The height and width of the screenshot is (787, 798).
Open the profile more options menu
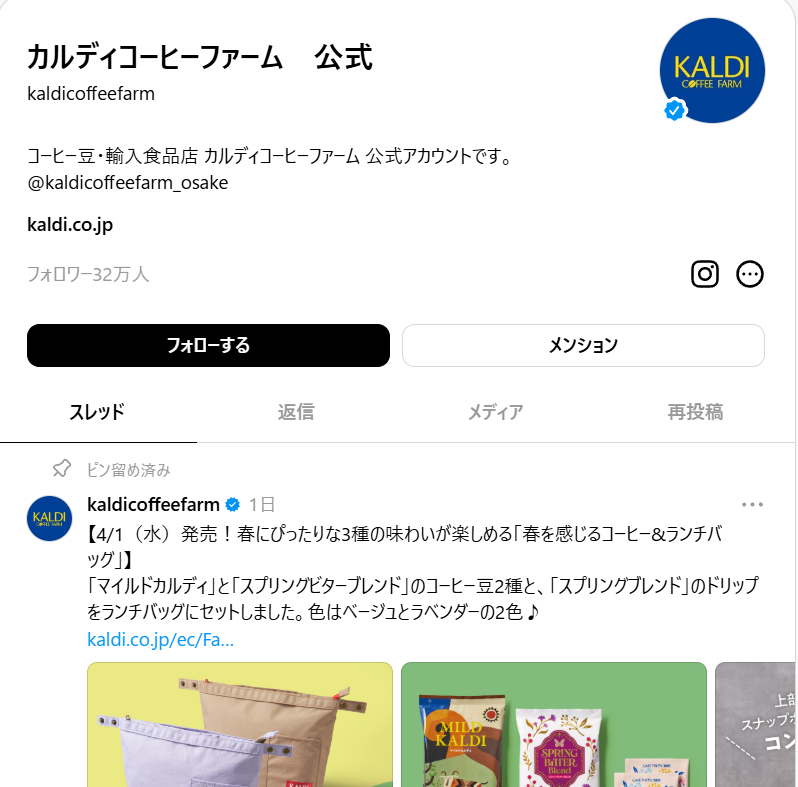tap(750, 273)
